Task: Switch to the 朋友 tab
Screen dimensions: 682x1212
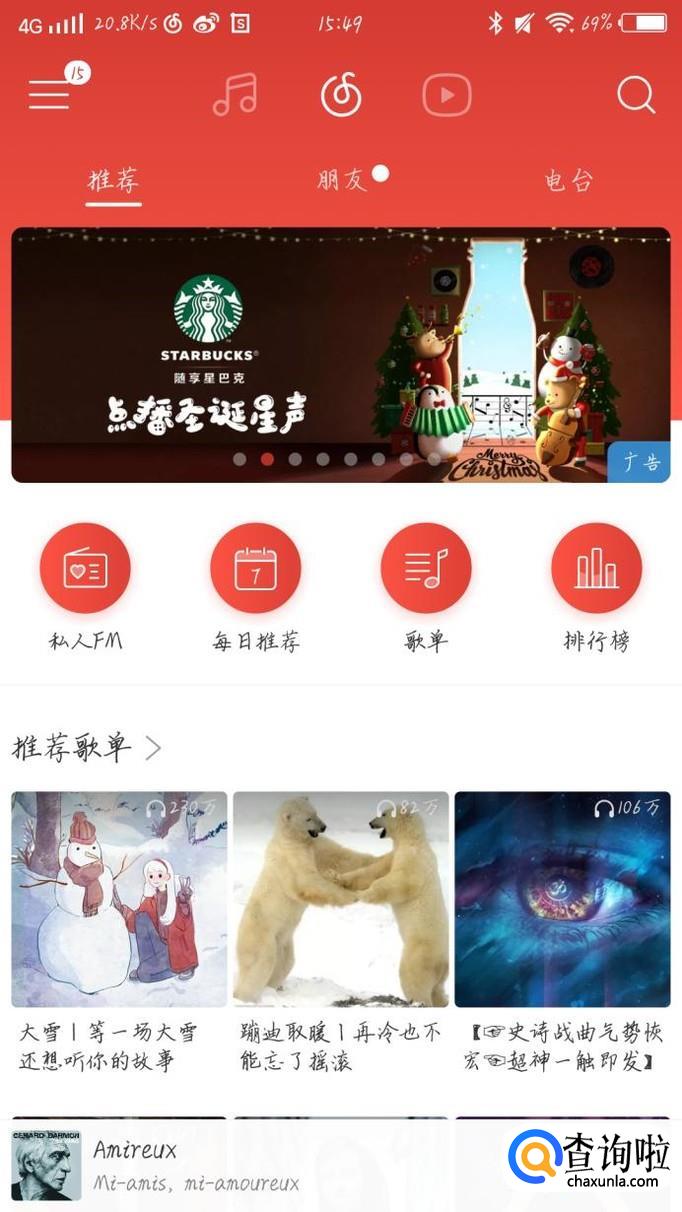Action: 343,180
